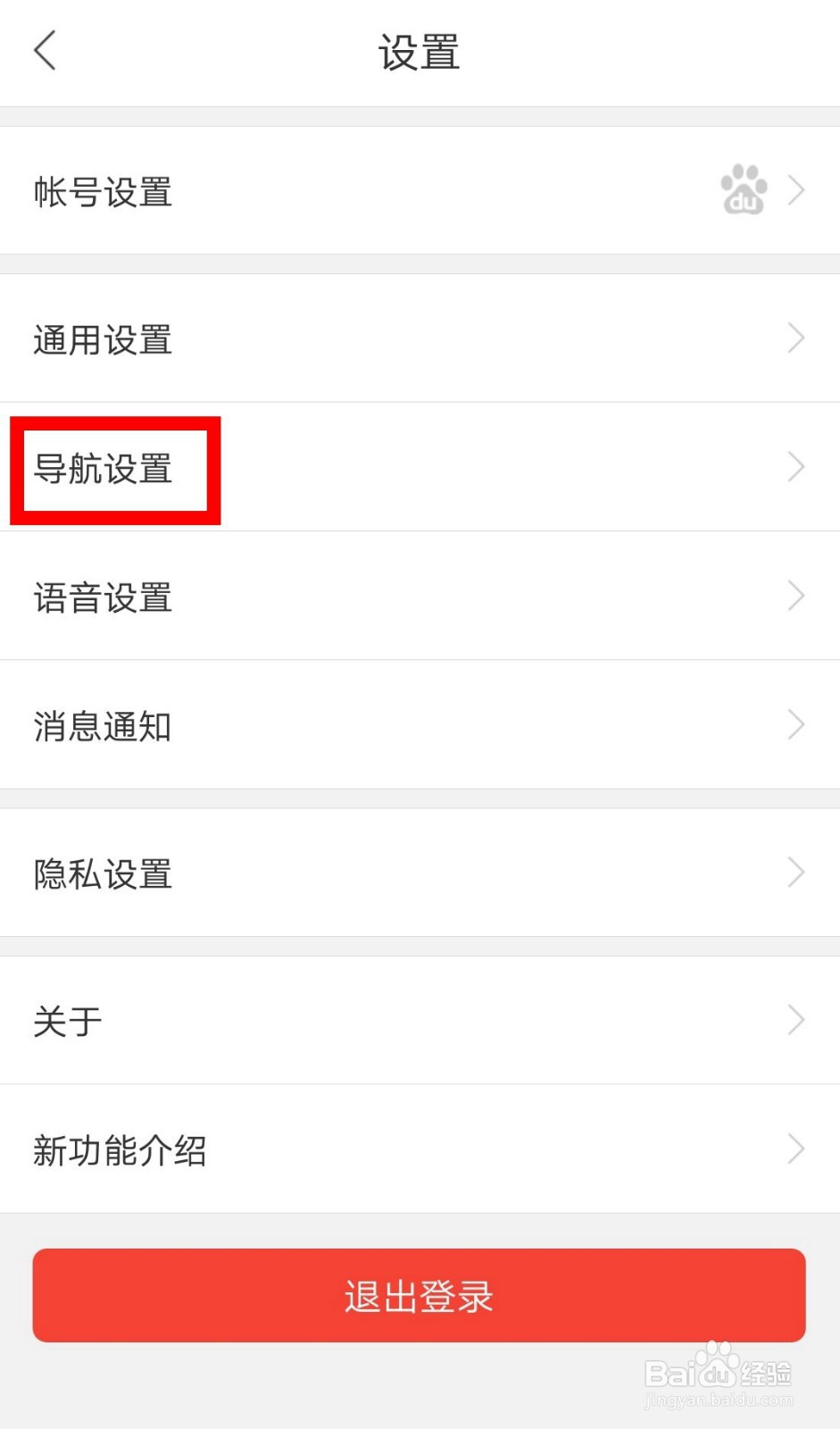This screenshot has width=840, height=1429.
Task: Click the Baidu 经验 watermark logo
Action: 719,1373
